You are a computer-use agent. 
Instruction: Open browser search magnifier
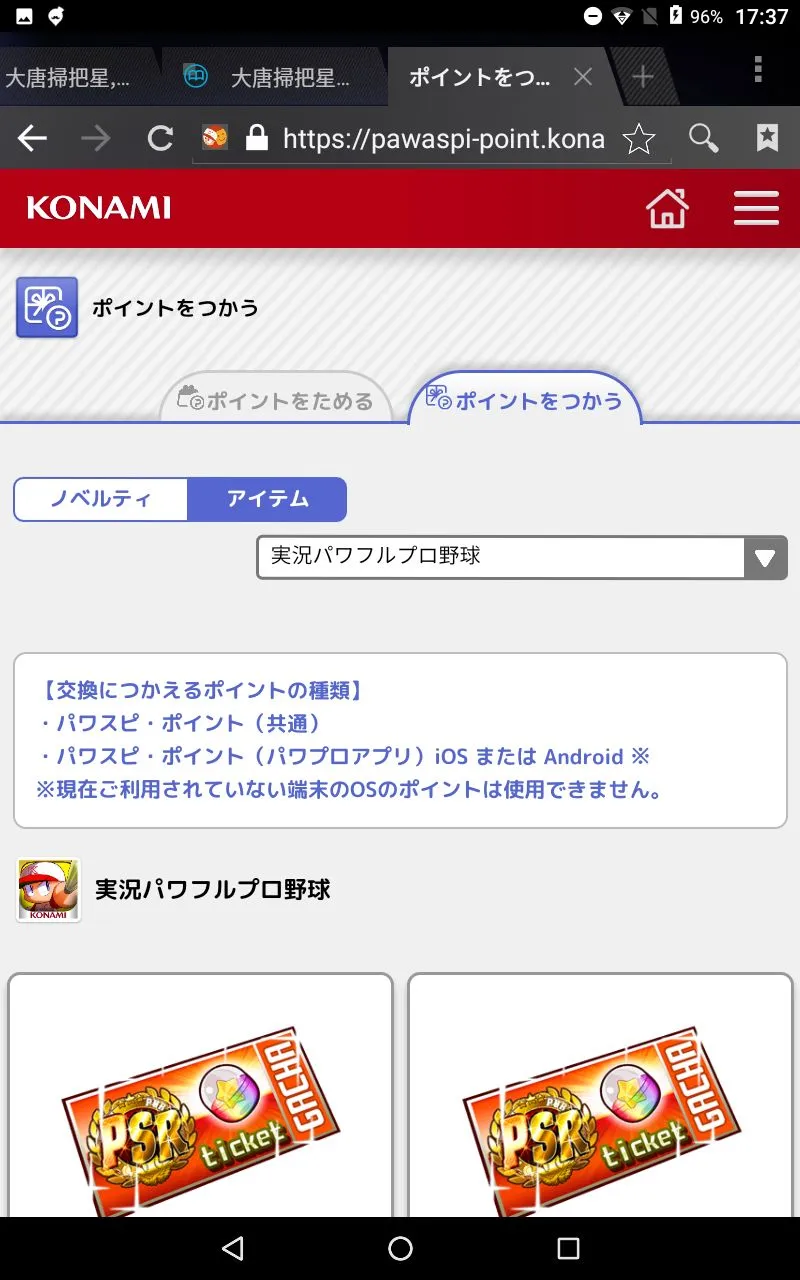pyautogui.click(x=703, y=138)
